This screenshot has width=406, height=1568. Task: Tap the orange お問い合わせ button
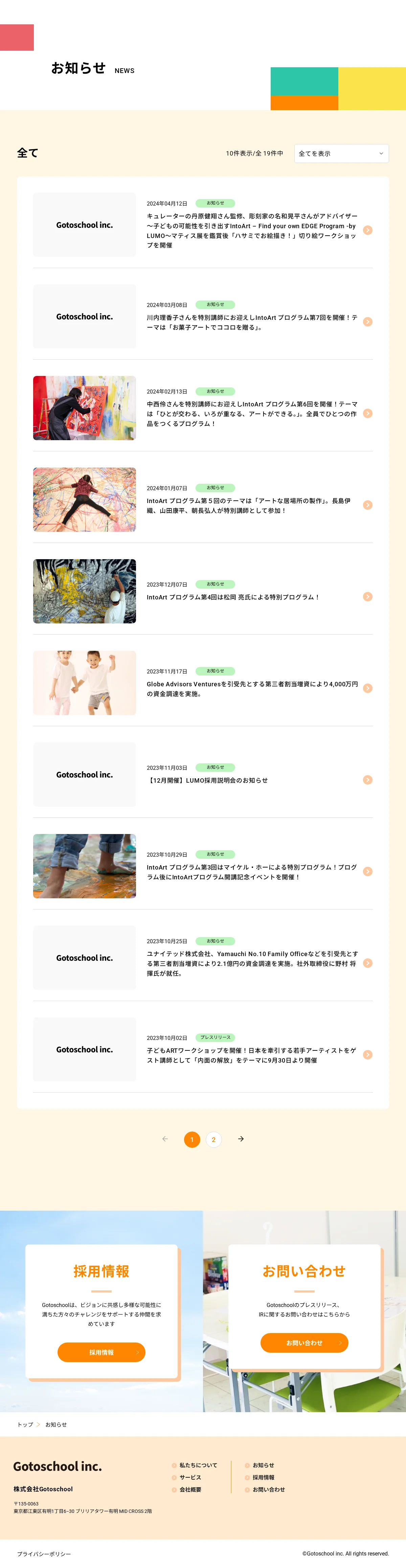coord(304,1342)
